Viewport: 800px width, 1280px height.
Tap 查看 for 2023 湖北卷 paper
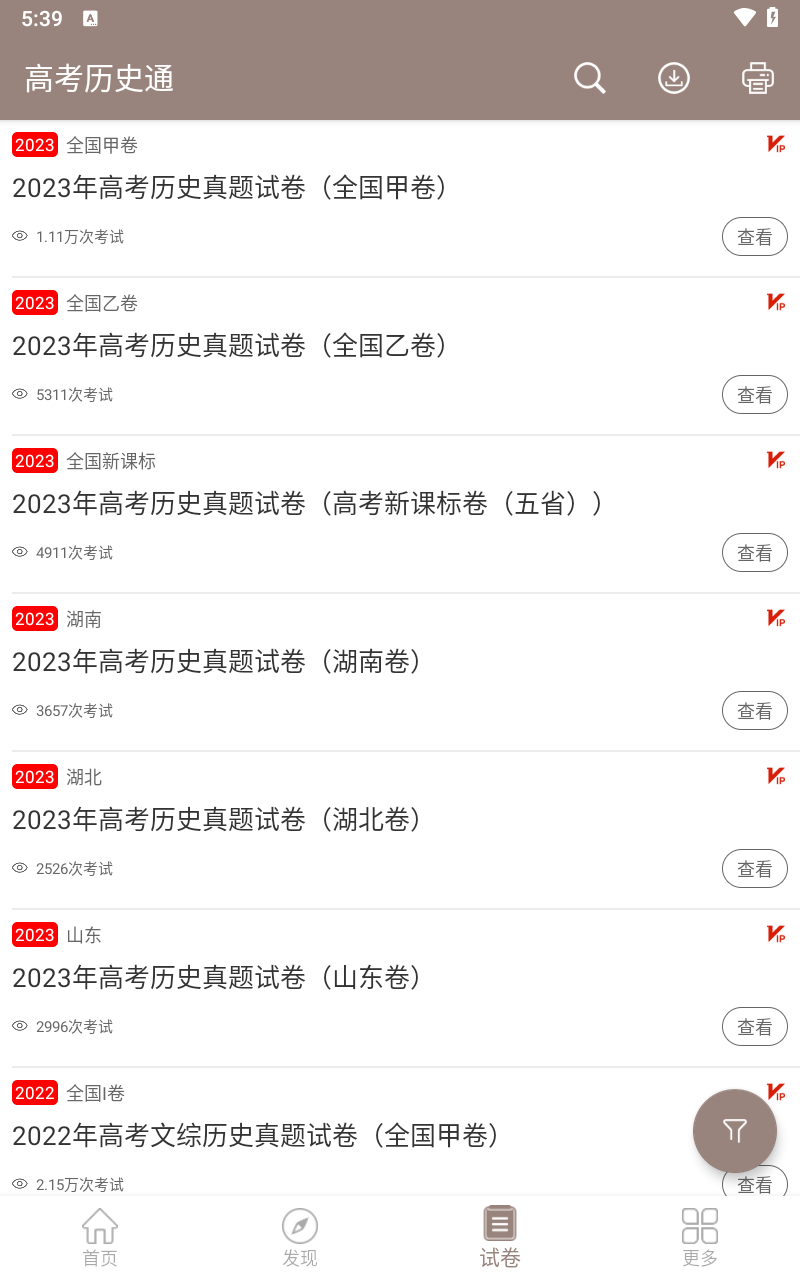pos(755,869)
